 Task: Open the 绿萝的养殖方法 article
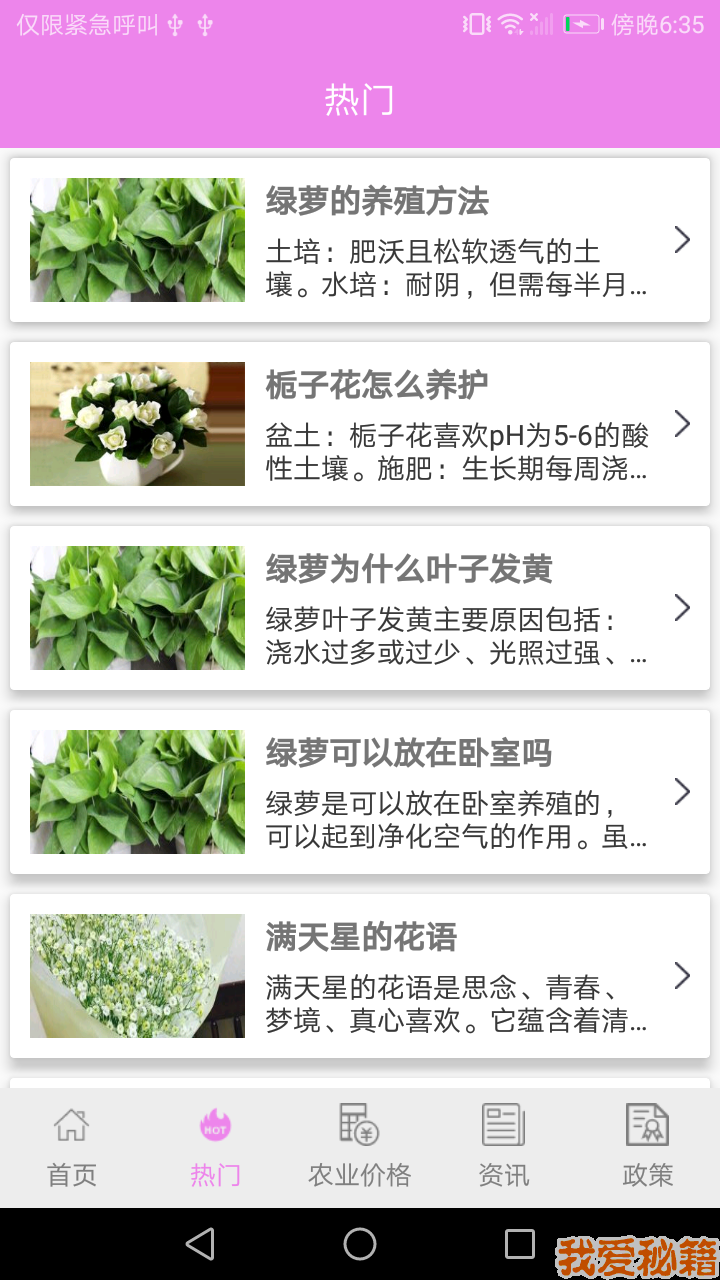(x=360, y=240)
